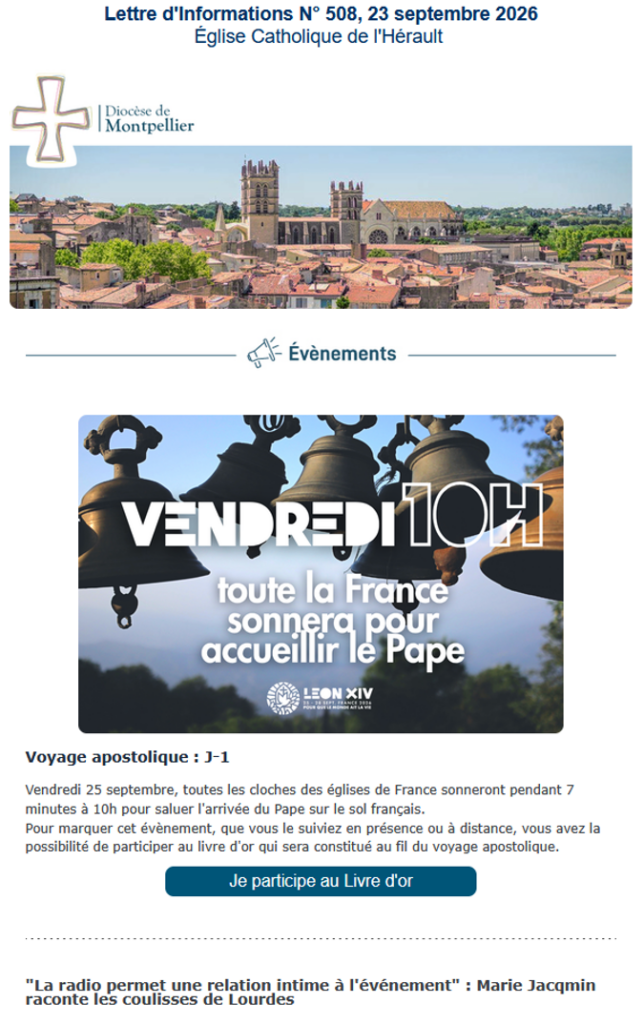Tap the Je participe au Livre d'or button
The width and height of the screenshot is (644, 1024).
coord(321,881)
